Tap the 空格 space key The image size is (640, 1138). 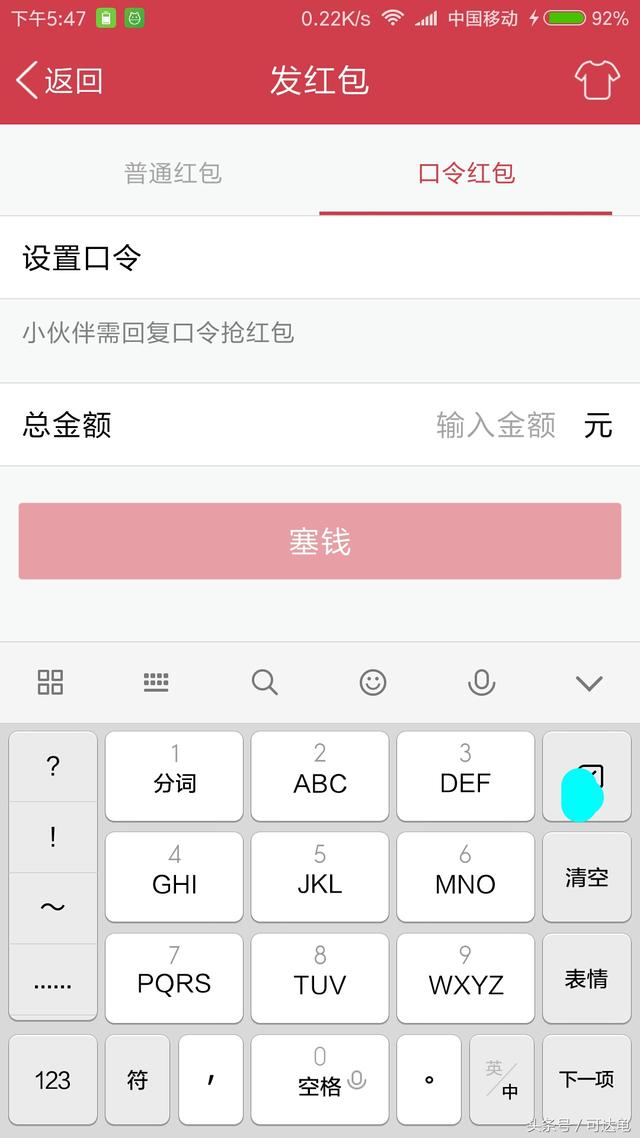(x=320, y=1079)
